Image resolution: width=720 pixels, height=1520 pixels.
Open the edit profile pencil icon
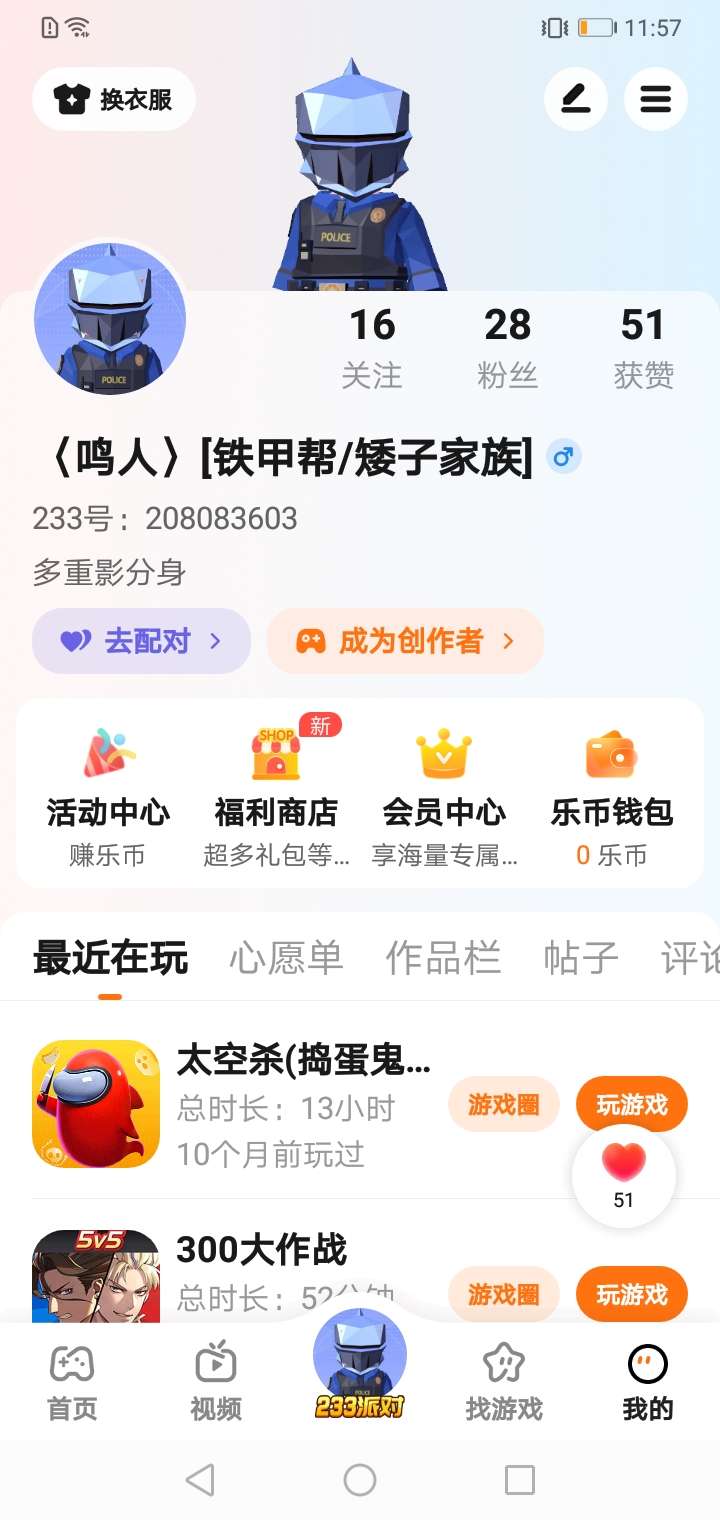point(575,99)
